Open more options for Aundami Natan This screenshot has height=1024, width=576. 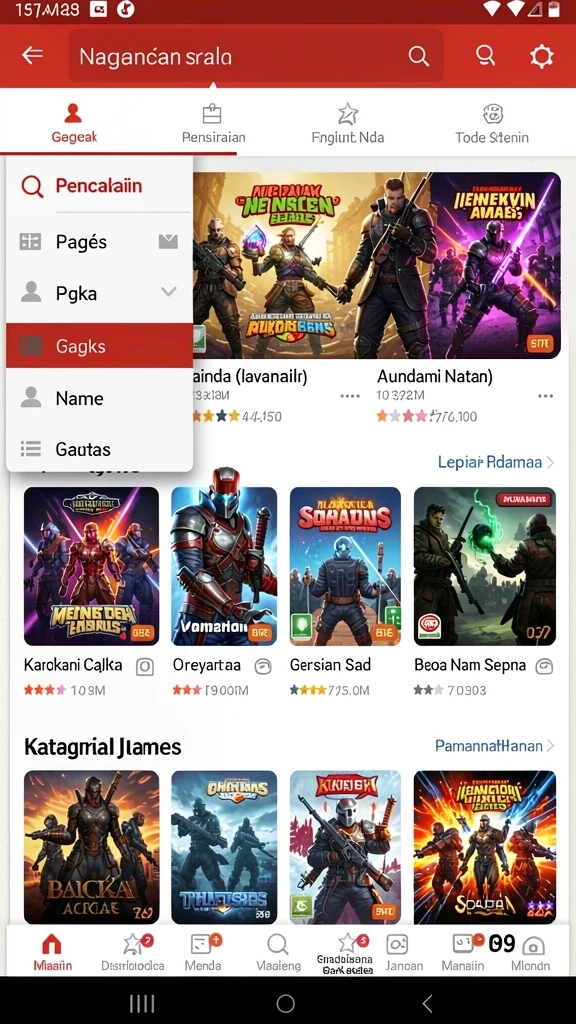545,396
